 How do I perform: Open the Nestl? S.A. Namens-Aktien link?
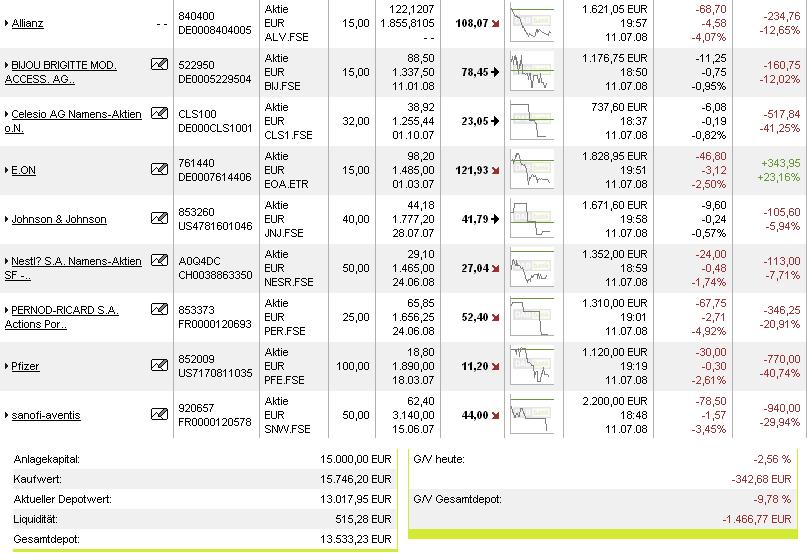(x=76, y=261)
